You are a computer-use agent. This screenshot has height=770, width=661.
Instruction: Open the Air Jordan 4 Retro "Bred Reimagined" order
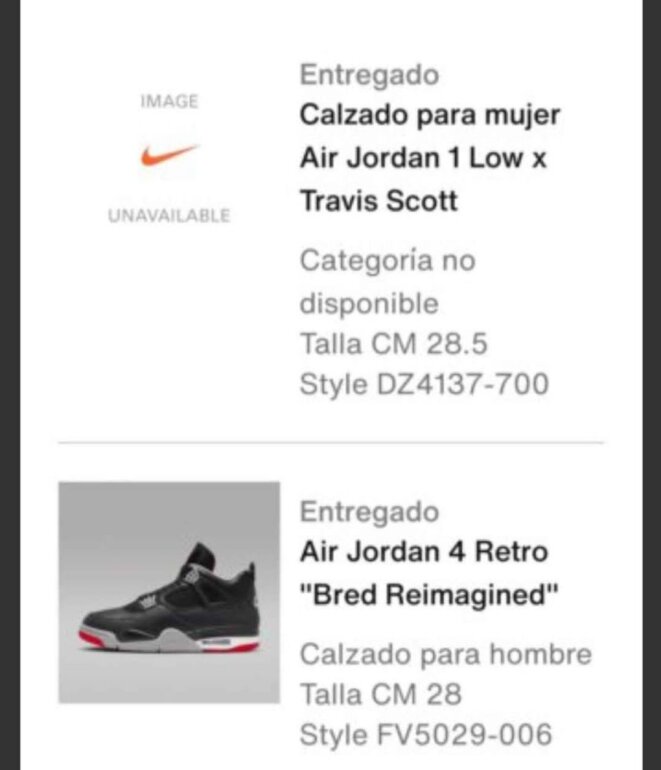tap(428, 574)
